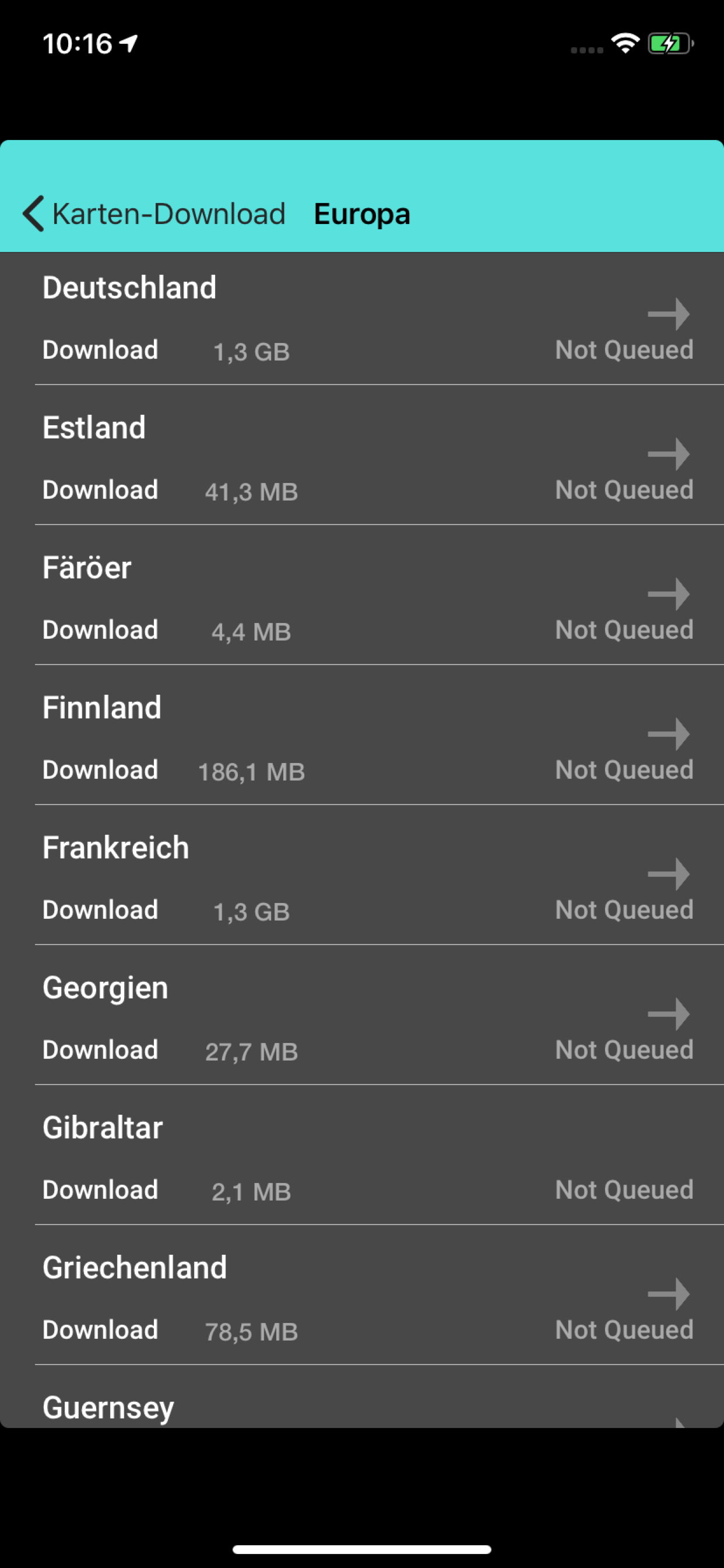Download the Finnland map
The image size is (724, 1568).
[100, 770]
